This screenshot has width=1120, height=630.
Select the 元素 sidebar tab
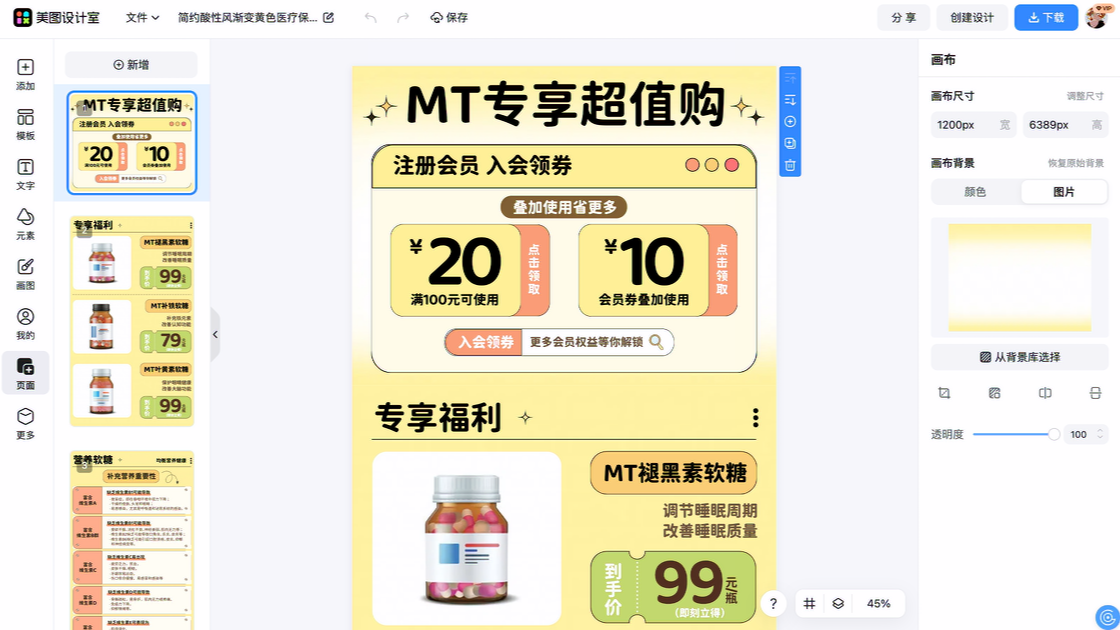(26, 225)
